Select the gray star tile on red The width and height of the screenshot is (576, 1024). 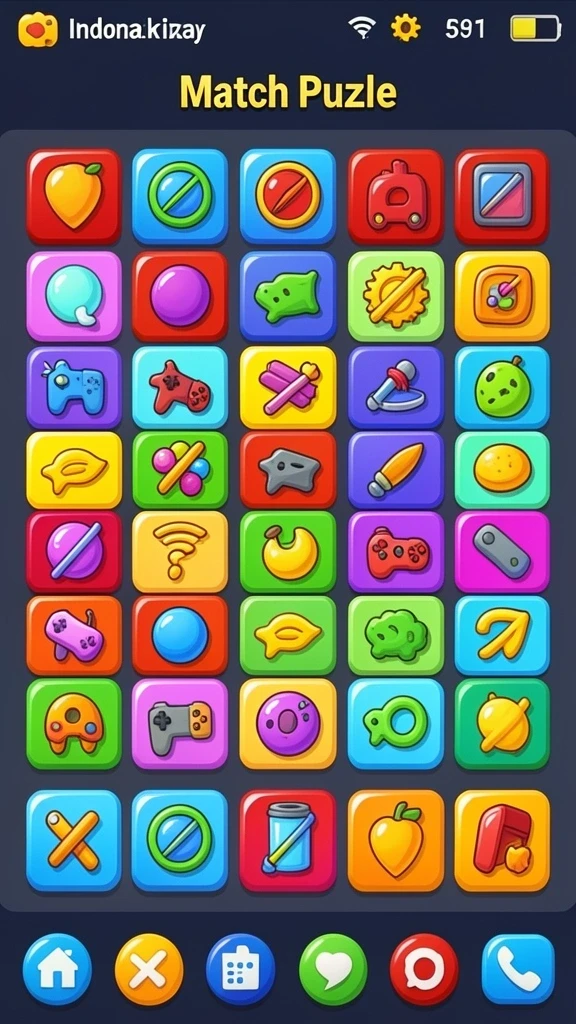pos(288,470)
